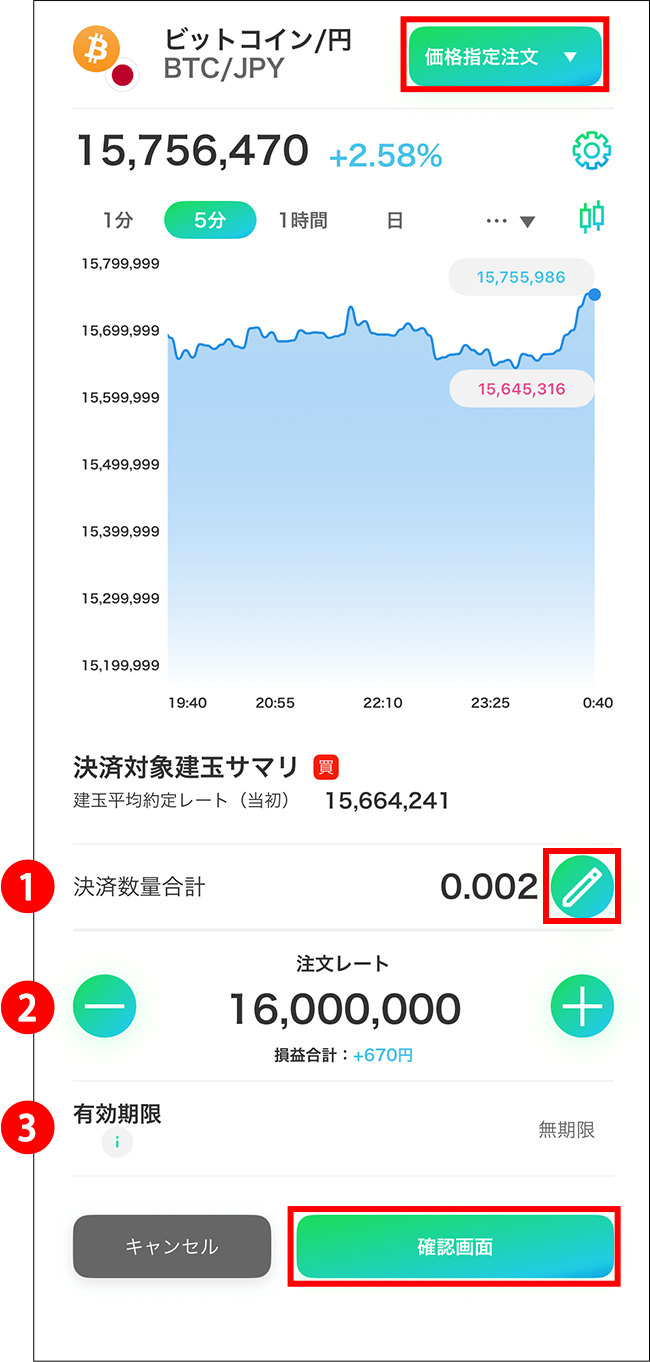Change 有効期限 from 無期限
Image resolution: width=650 pixels, height=1362 pixels.
coord(566,1130)
